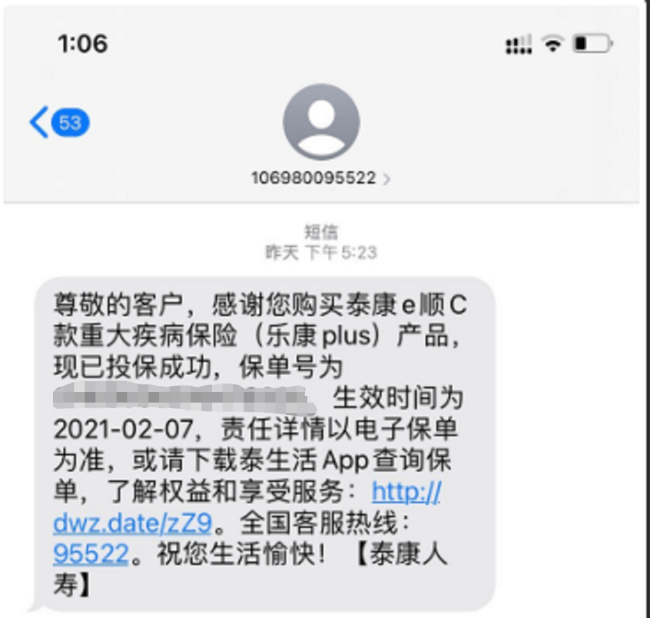Call the 95522 hotline number
Viewport: 650px width, 618px height.
90,552
